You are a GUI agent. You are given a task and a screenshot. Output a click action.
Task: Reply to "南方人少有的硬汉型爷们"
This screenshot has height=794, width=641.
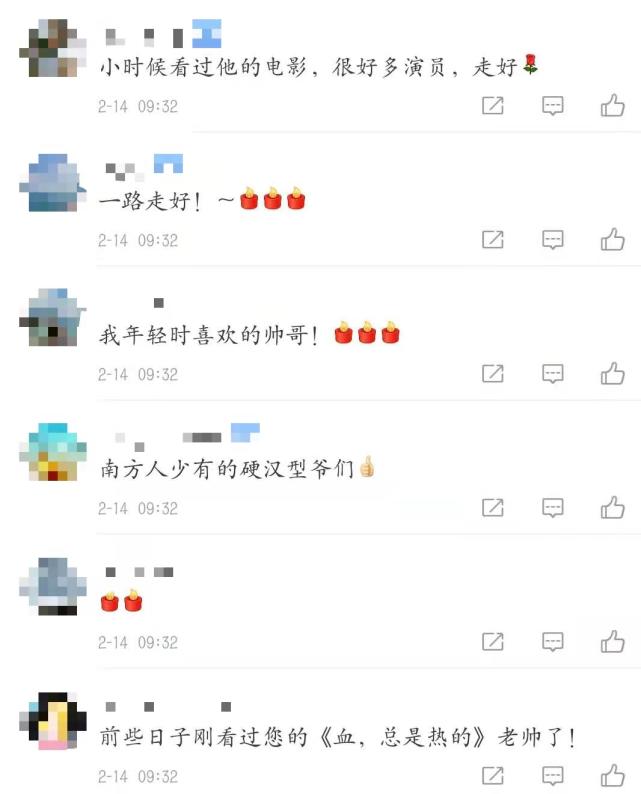pyautogui.click(x=553, y=508)
